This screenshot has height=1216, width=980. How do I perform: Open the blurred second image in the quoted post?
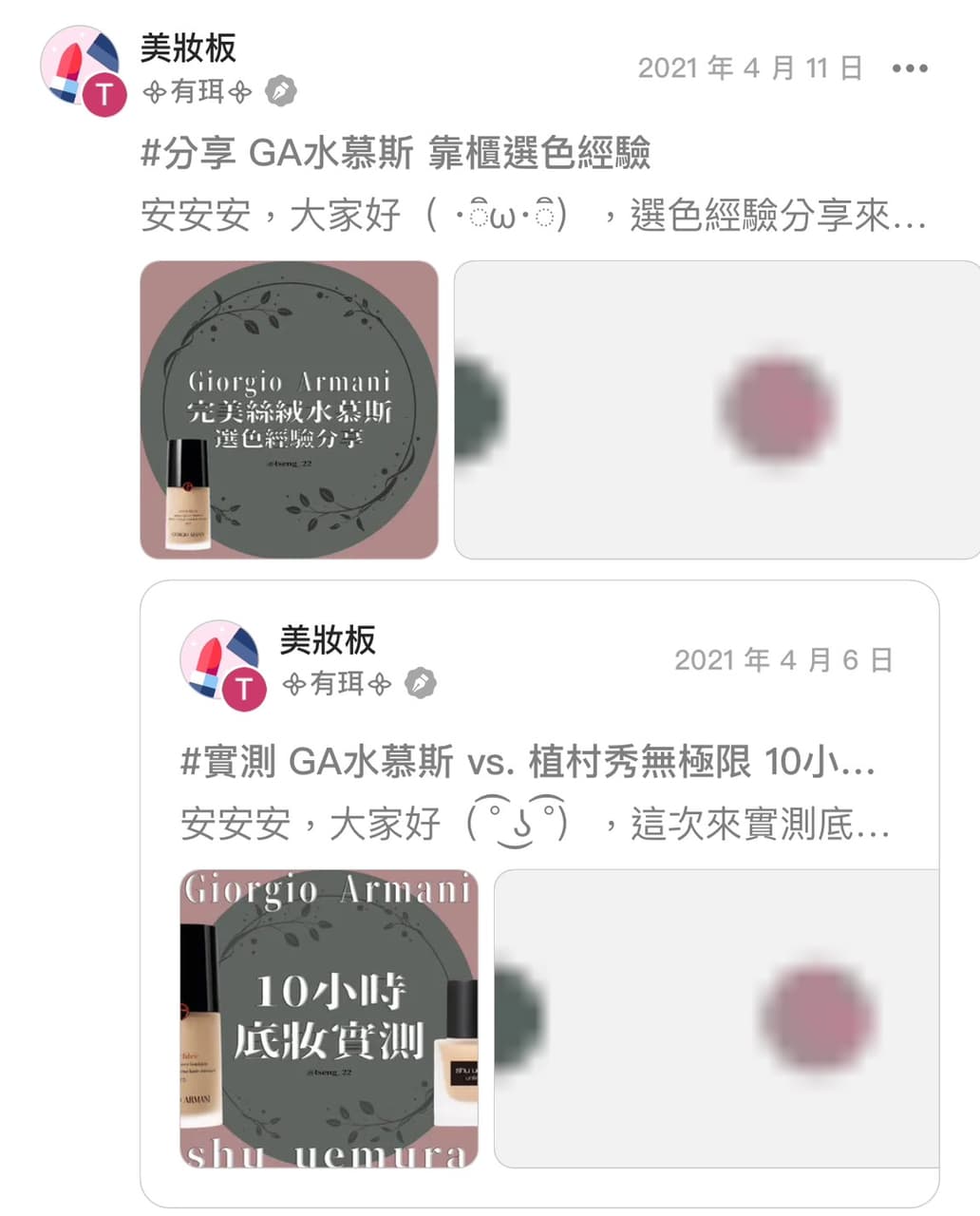coord(716,1018)
